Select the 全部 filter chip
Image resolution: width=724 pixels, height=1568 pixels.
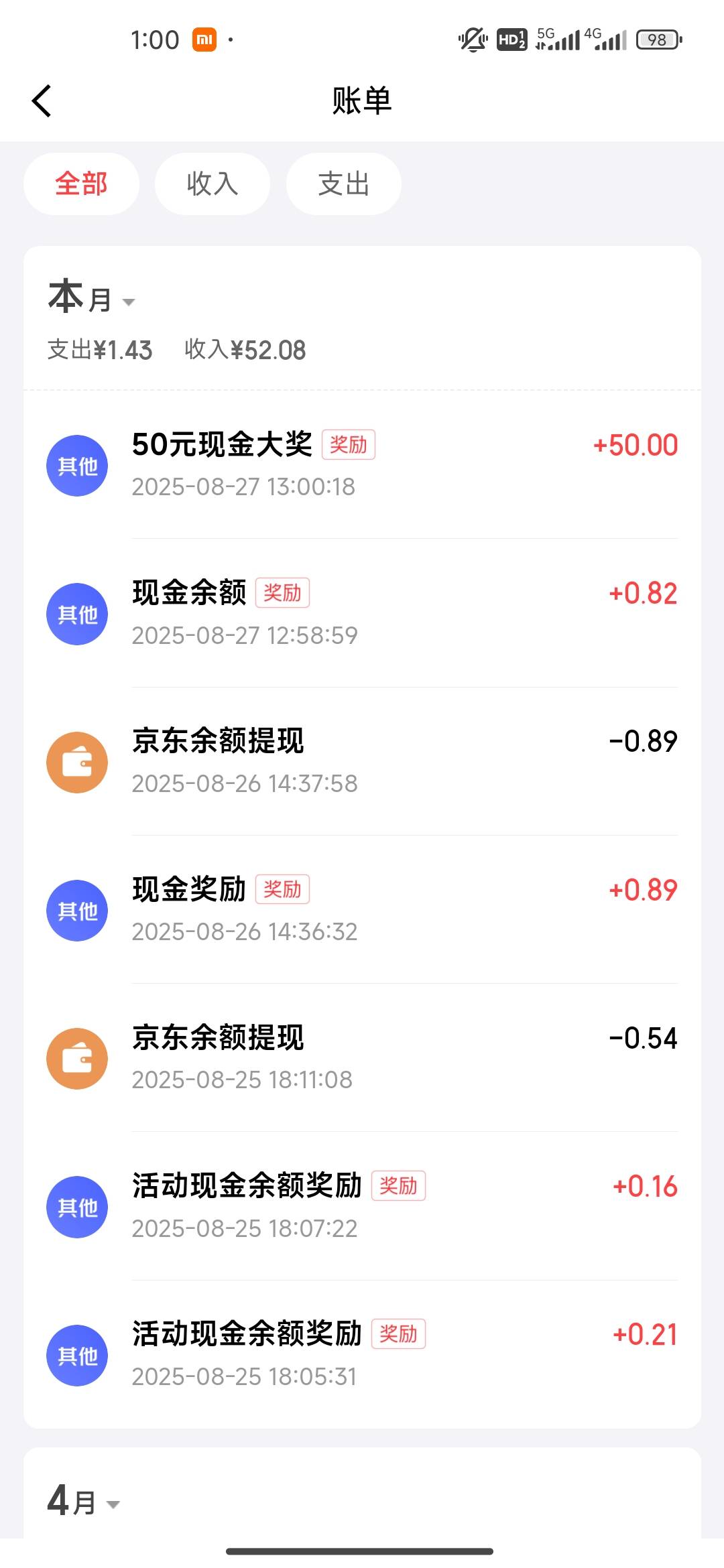(81, 184)
